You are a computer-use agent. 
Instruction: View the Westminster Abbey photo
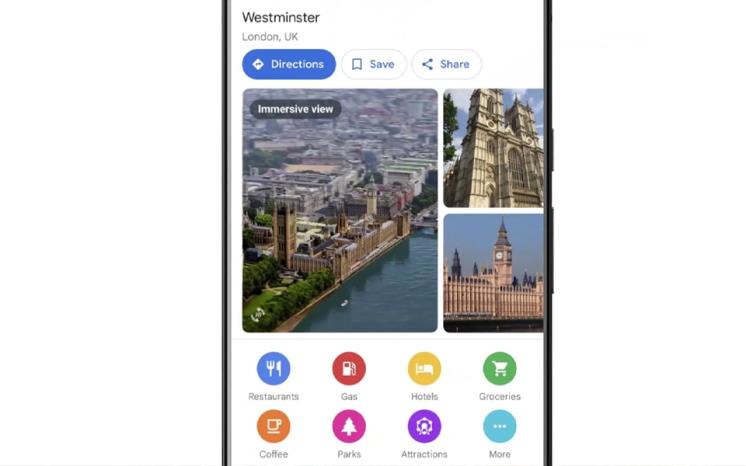click(x=494, y=147)
